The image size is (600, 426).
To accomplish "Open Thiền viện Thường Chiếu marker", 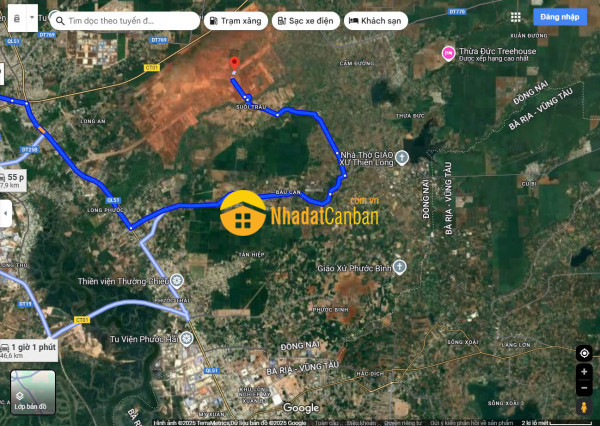I will coord(177,281).
